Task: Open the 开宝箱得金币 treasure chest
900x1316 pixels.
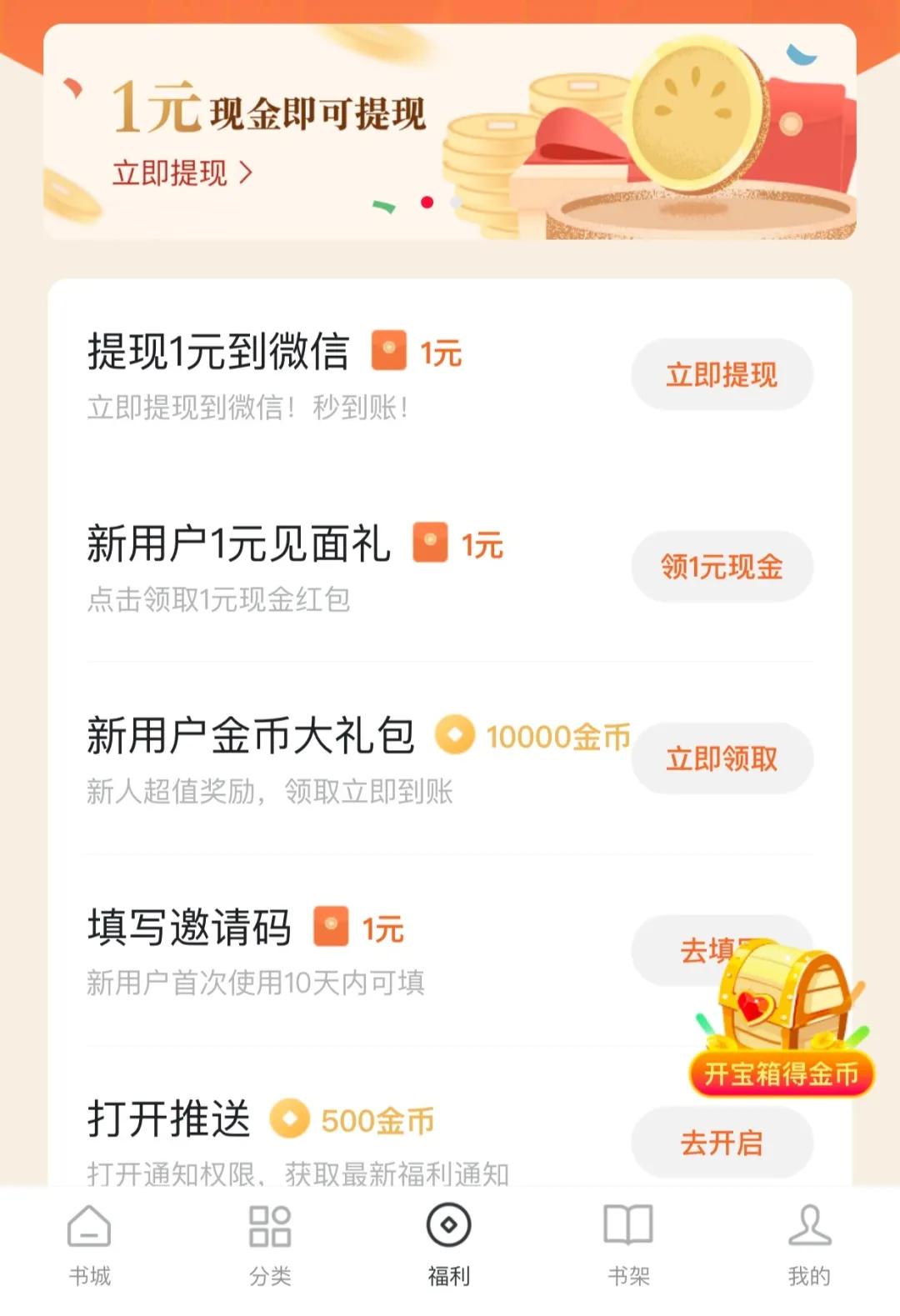Action: (x=782, y=1017)
